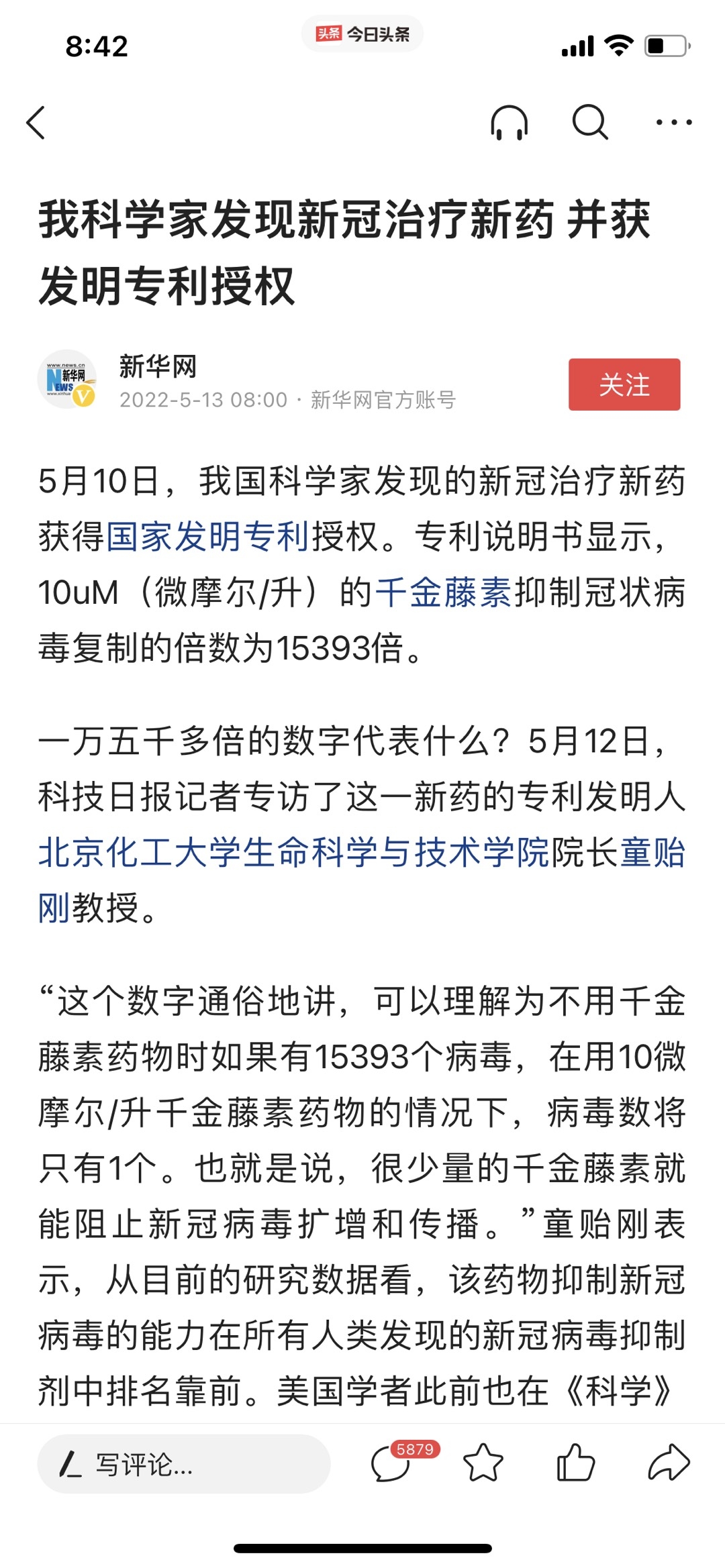
Task: Follow 新华网 with the 关注 button
Action: tap(624, 384)
